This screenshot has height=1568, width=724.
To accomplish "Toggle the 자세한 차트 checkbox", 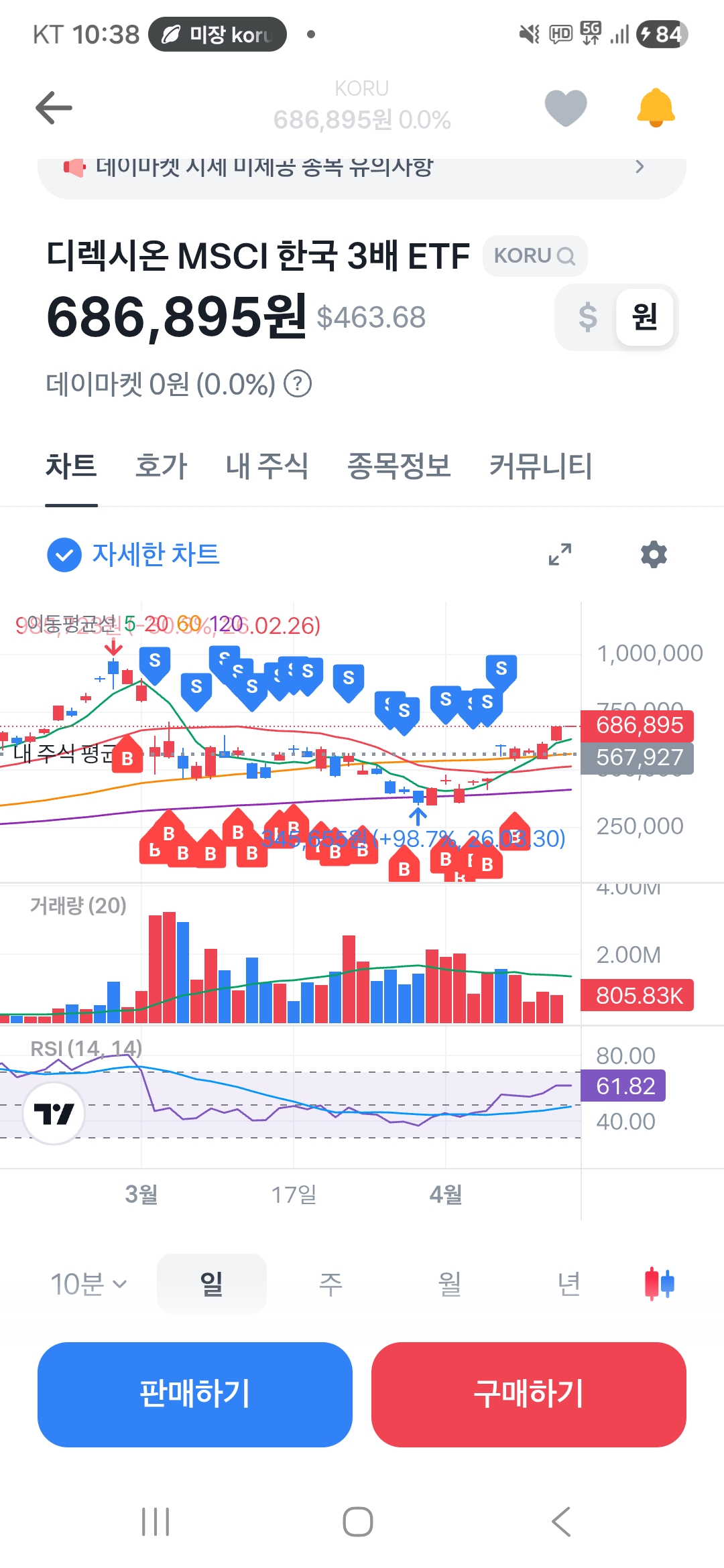I will [64, 555].
